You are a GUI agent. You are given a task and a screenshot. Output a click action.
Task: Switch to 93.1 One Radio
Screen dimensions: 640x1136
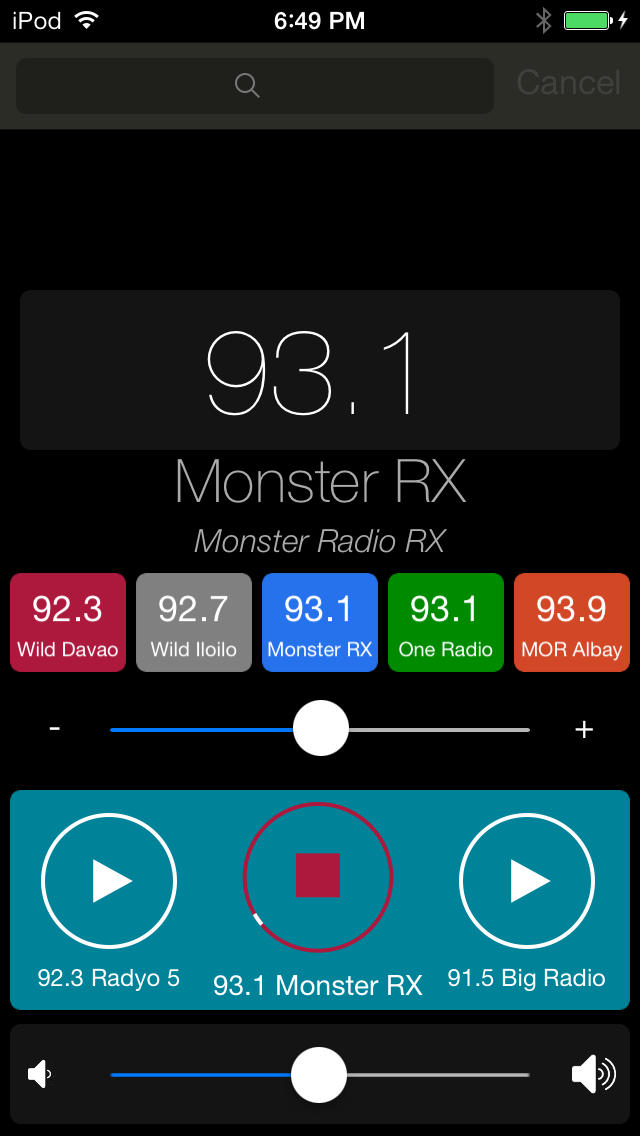pyautogui.click(x=446, y=622)
